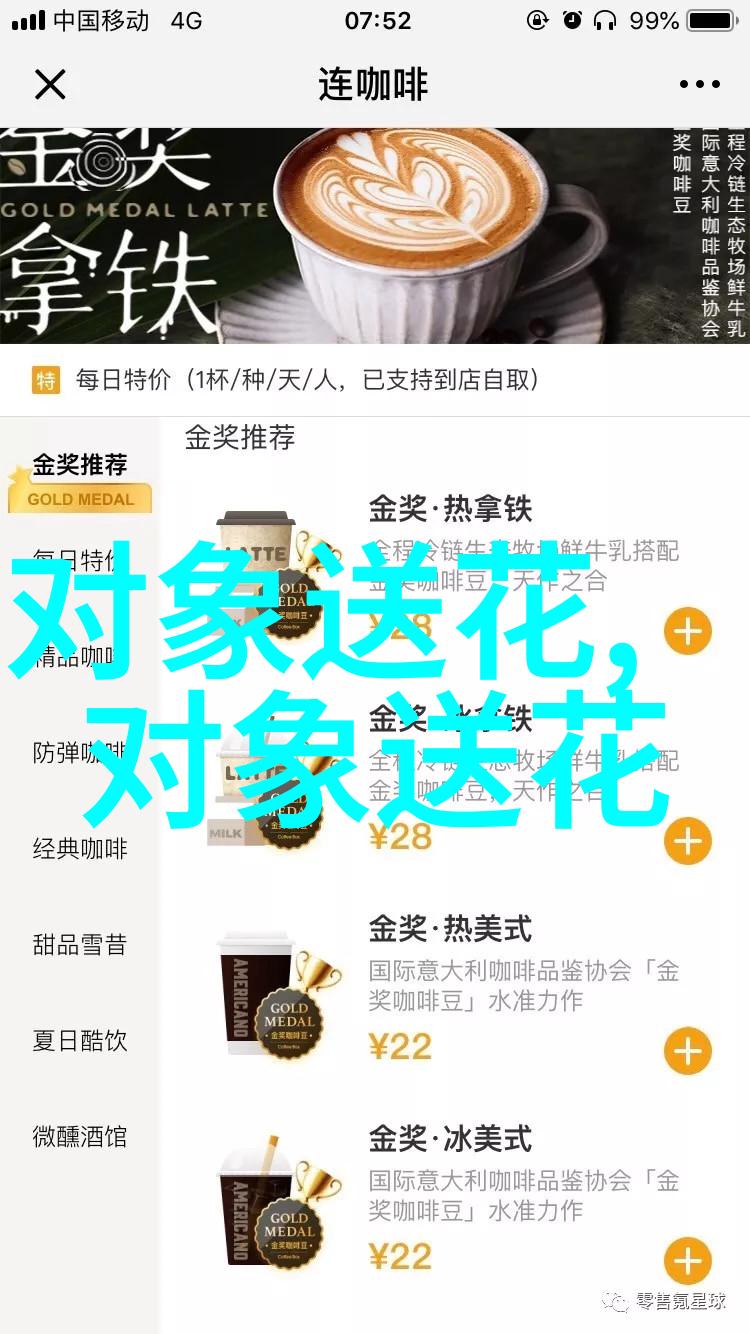Open the 每日特价 notice bar
Viewport: 750px width, 1334px height.
[375, 380]
